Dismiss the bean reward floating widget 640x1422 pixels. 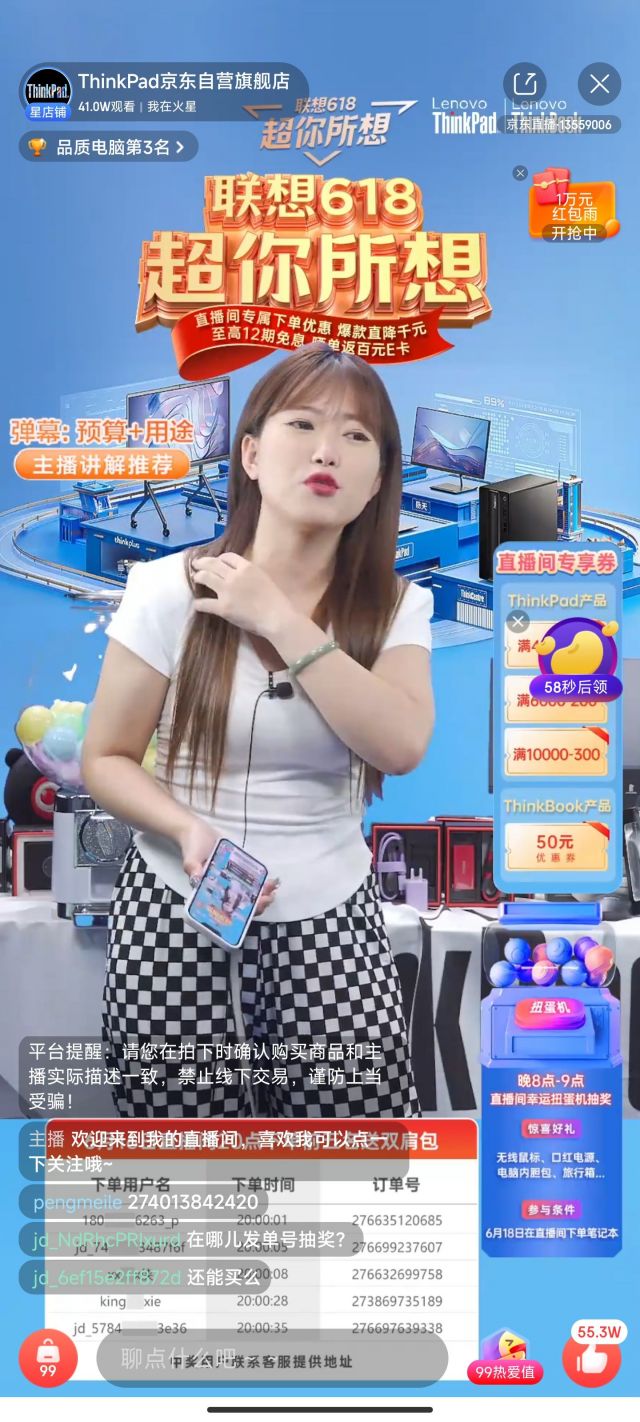pos(518,622)
